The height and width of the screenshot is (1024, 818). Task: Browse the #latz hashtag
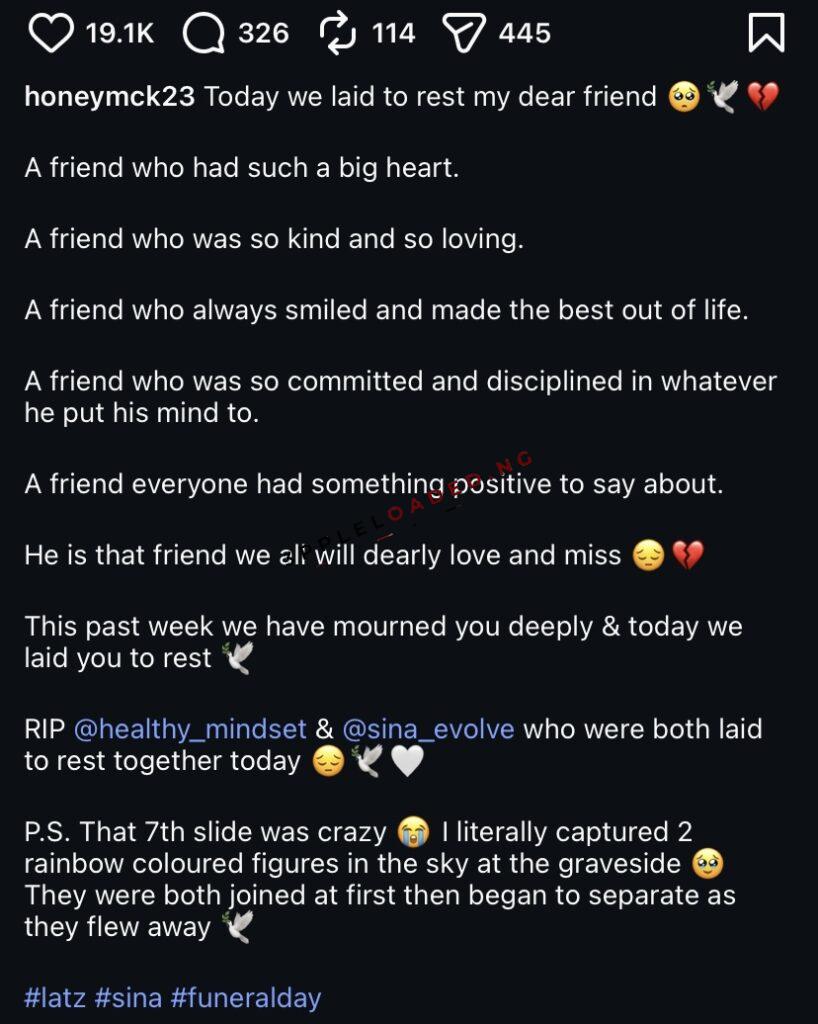[x=55, y=997]
